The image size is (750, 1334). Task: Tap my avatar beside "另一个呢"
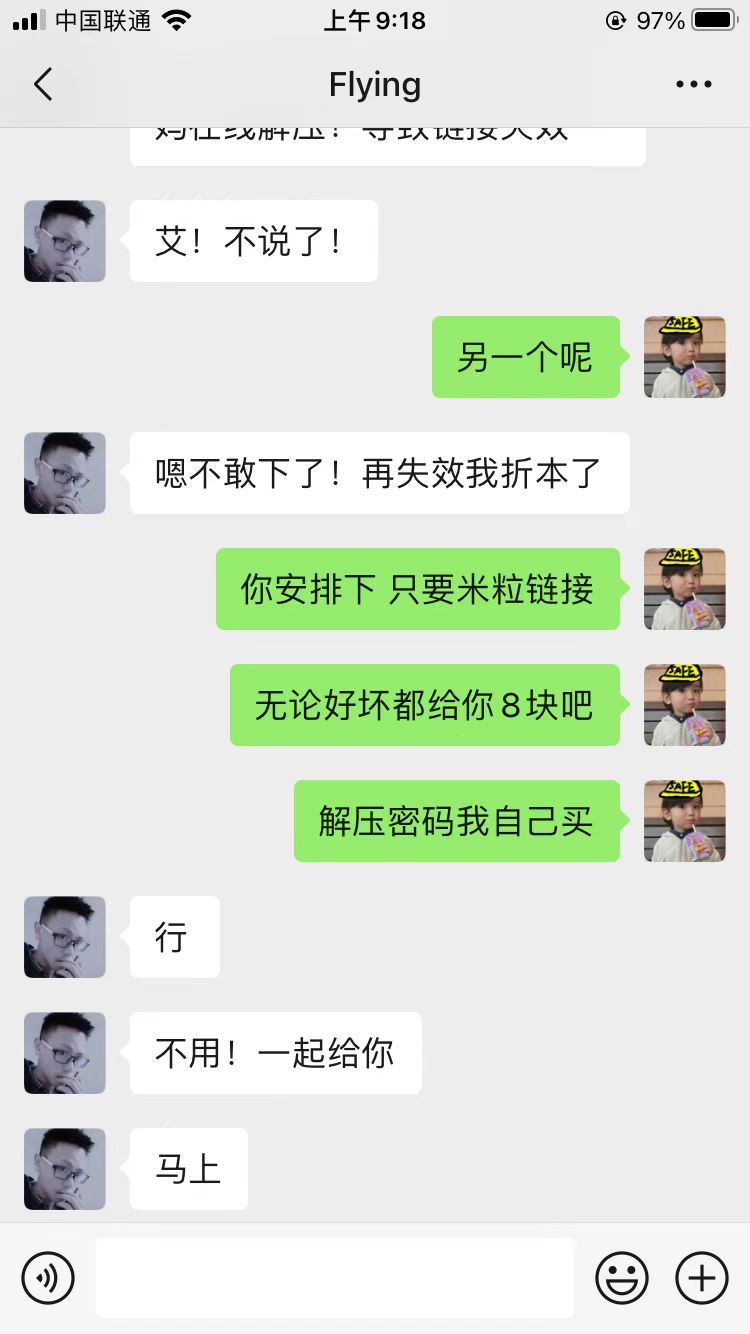click(x=685, y=357)
